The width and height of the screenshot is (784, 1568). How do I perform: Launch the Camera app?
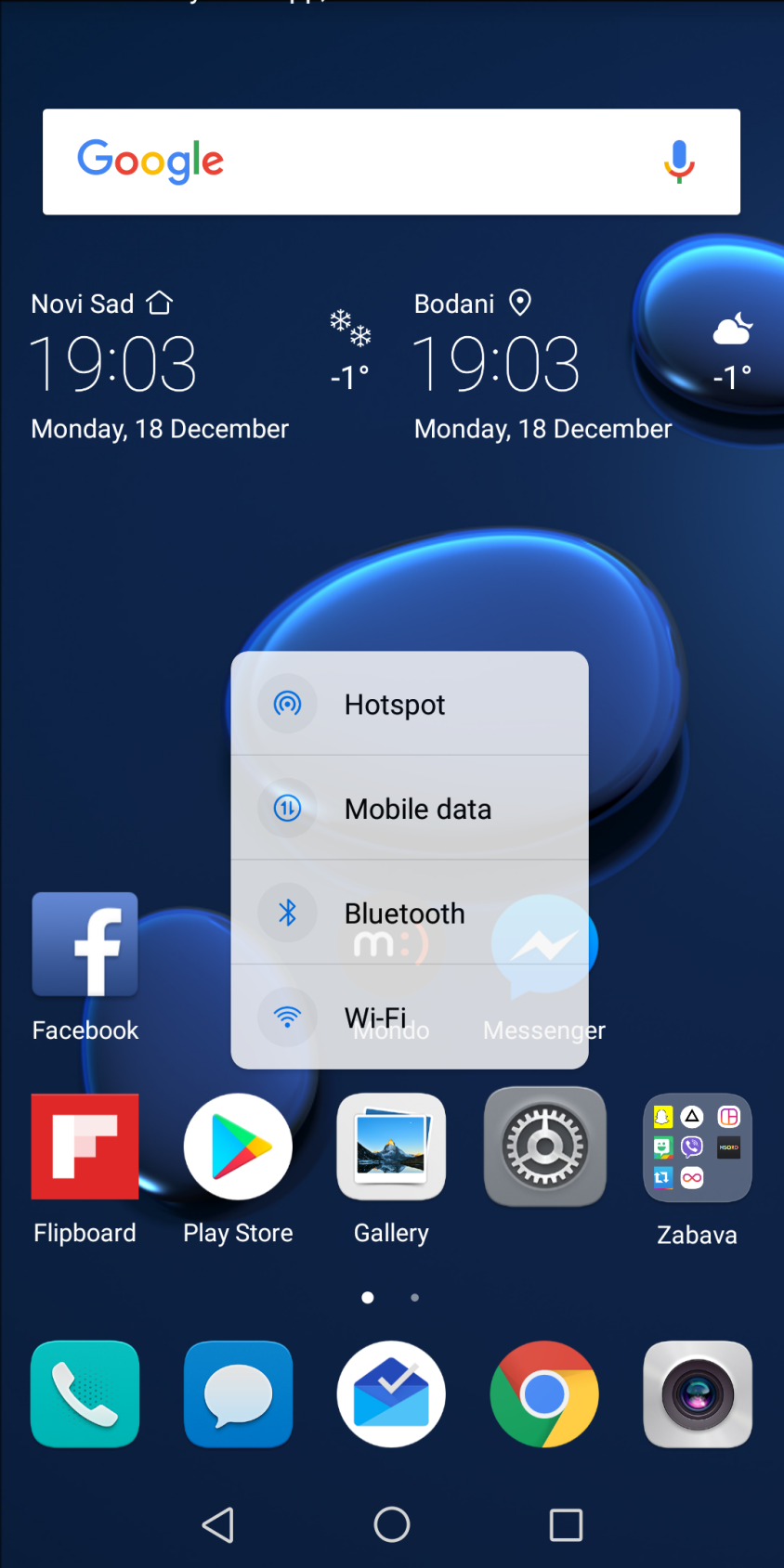[x=697, y=1393]
